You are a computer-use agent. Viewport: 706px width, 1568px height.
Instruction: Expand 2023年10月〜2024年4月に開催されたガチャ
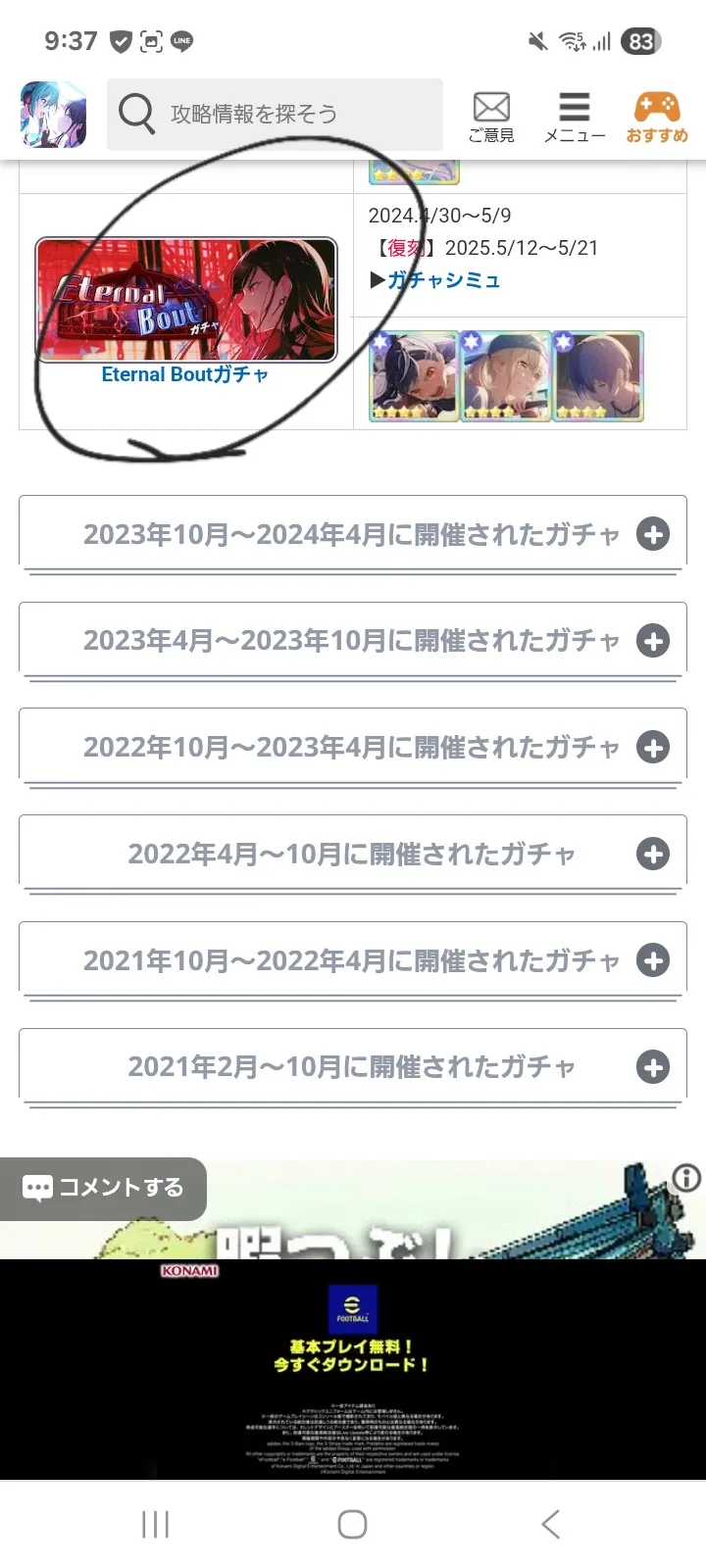352,535
